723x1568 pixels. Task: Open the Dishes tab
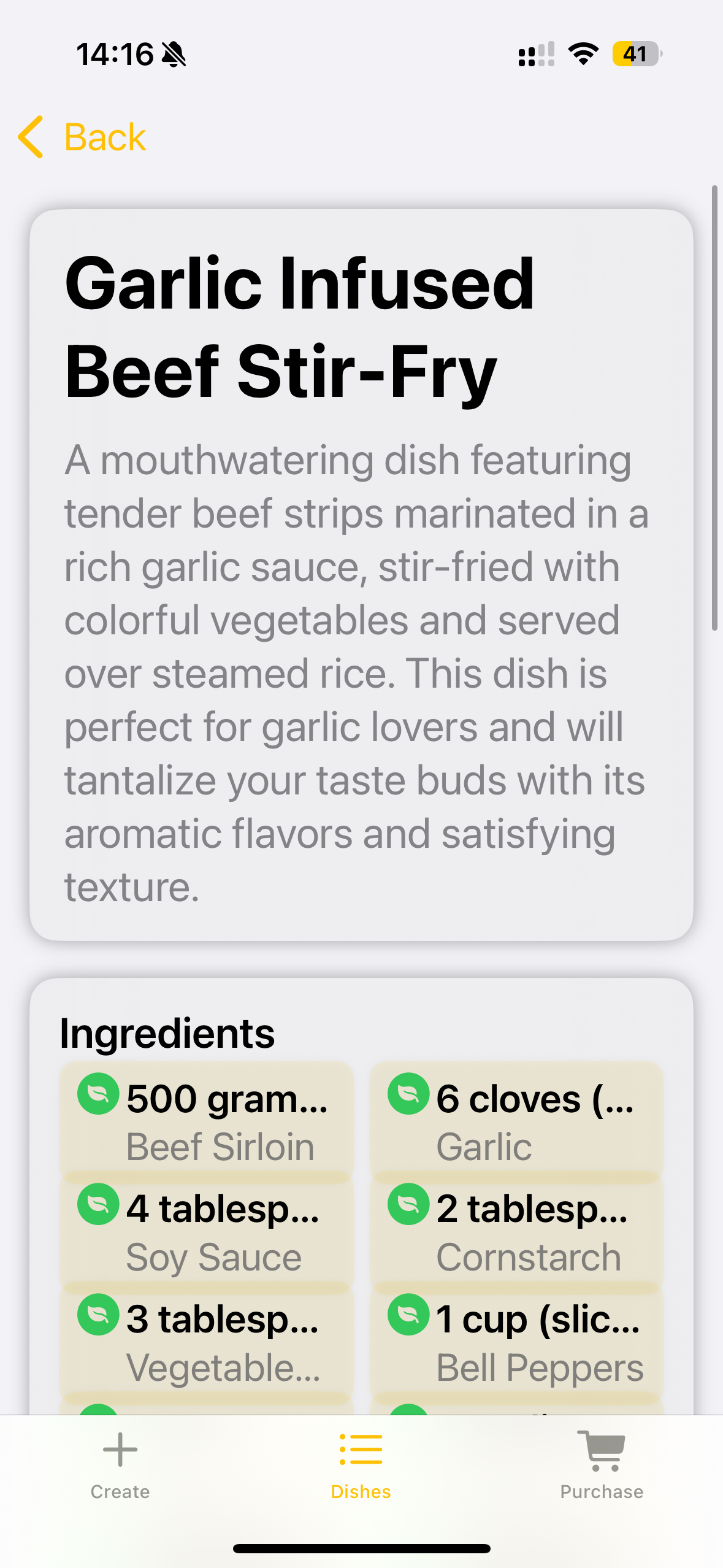(361, 1464)
